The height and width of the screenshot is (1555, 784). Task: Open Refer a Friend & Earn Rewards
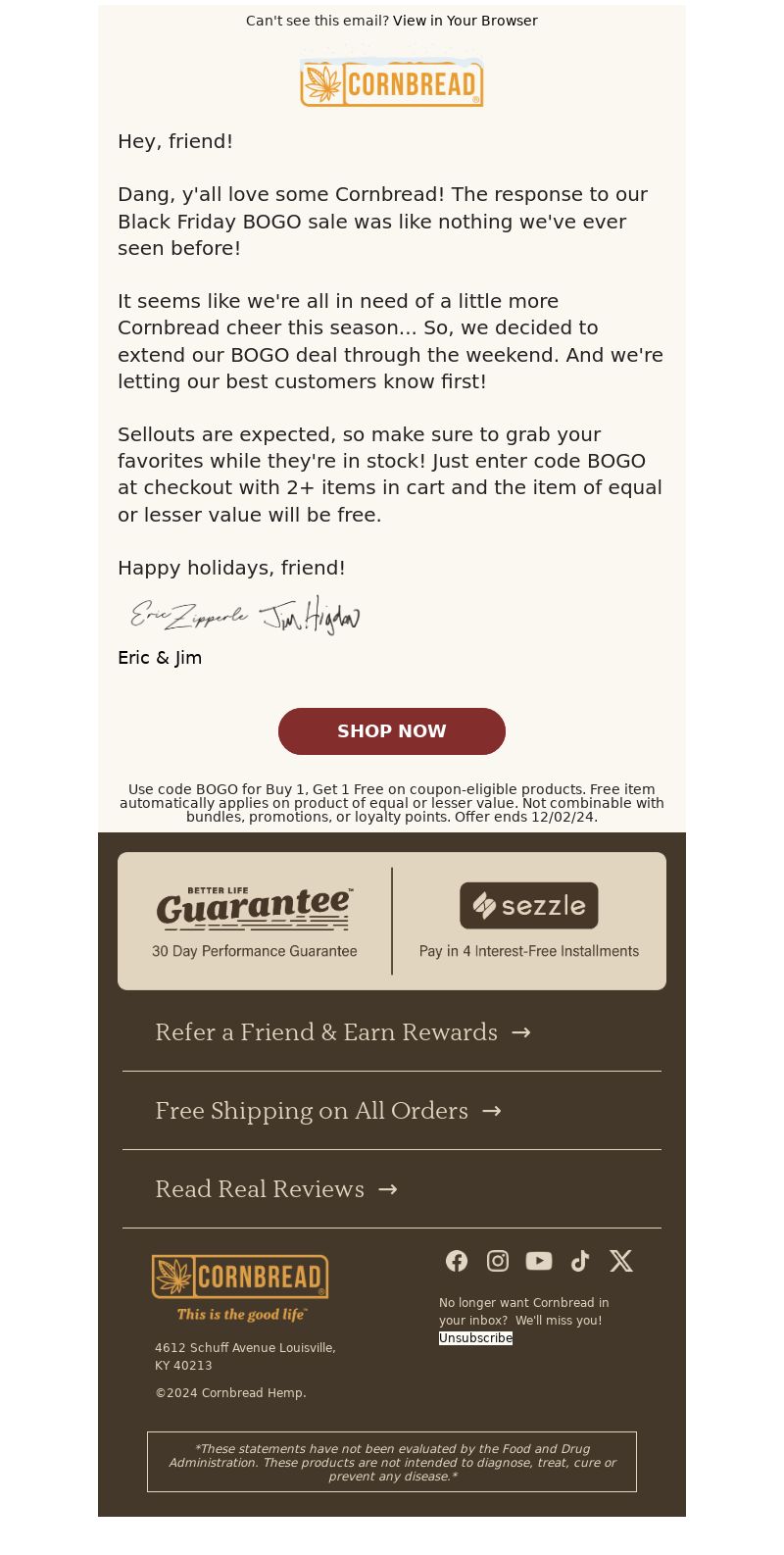pos(392,1032)
